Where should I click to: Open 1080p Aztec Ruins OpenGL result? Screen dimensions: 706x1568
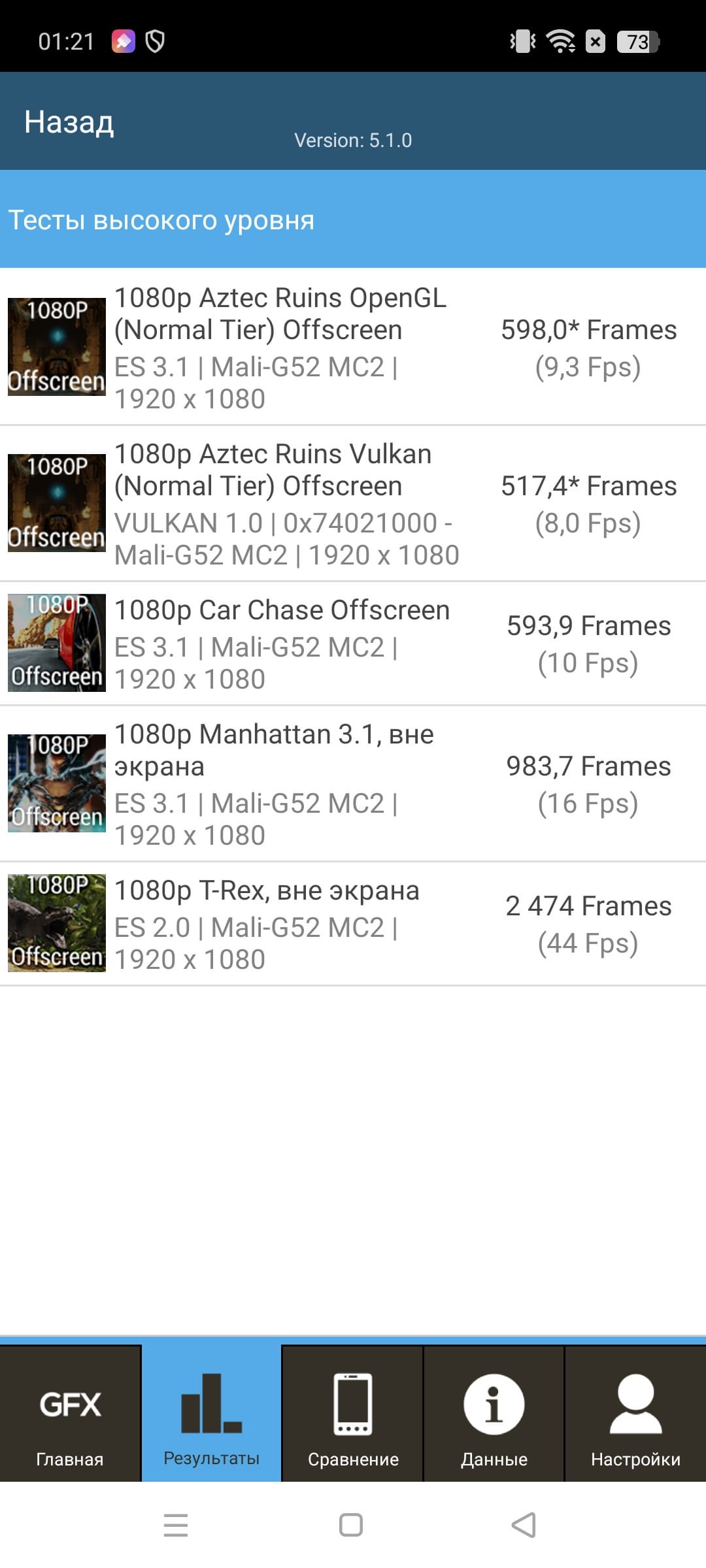coord(353,348)
